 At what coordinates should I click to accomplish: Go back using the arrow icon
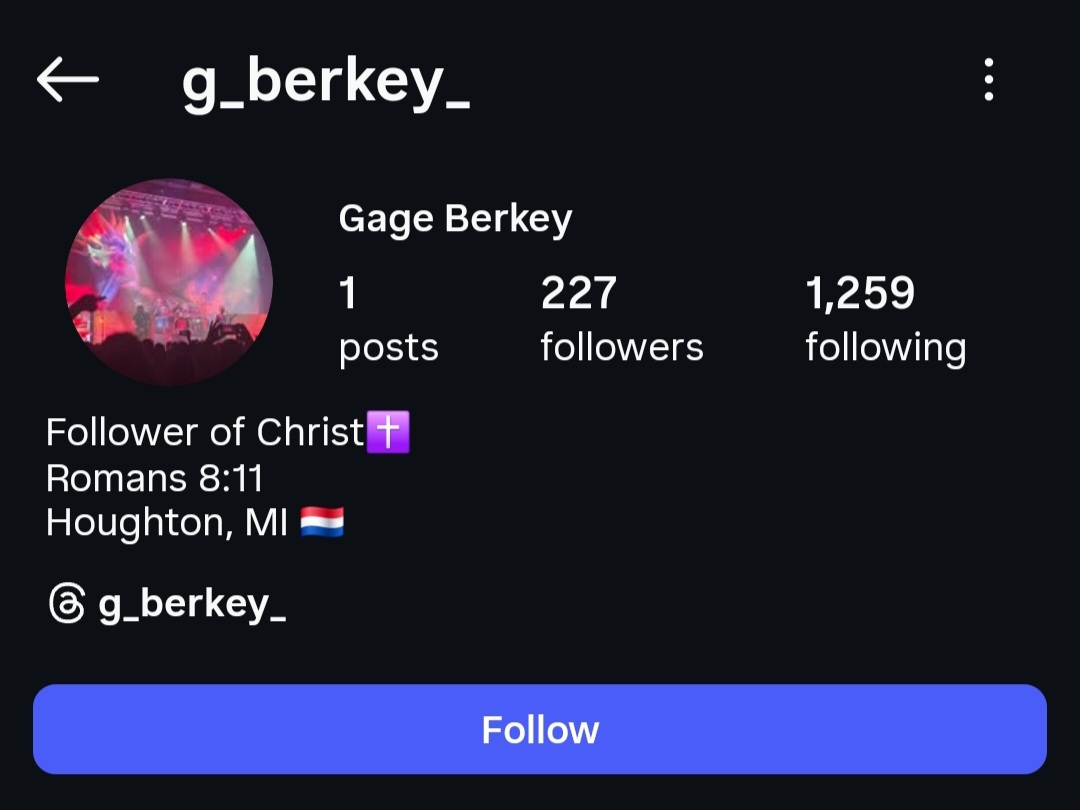[68, 80]
